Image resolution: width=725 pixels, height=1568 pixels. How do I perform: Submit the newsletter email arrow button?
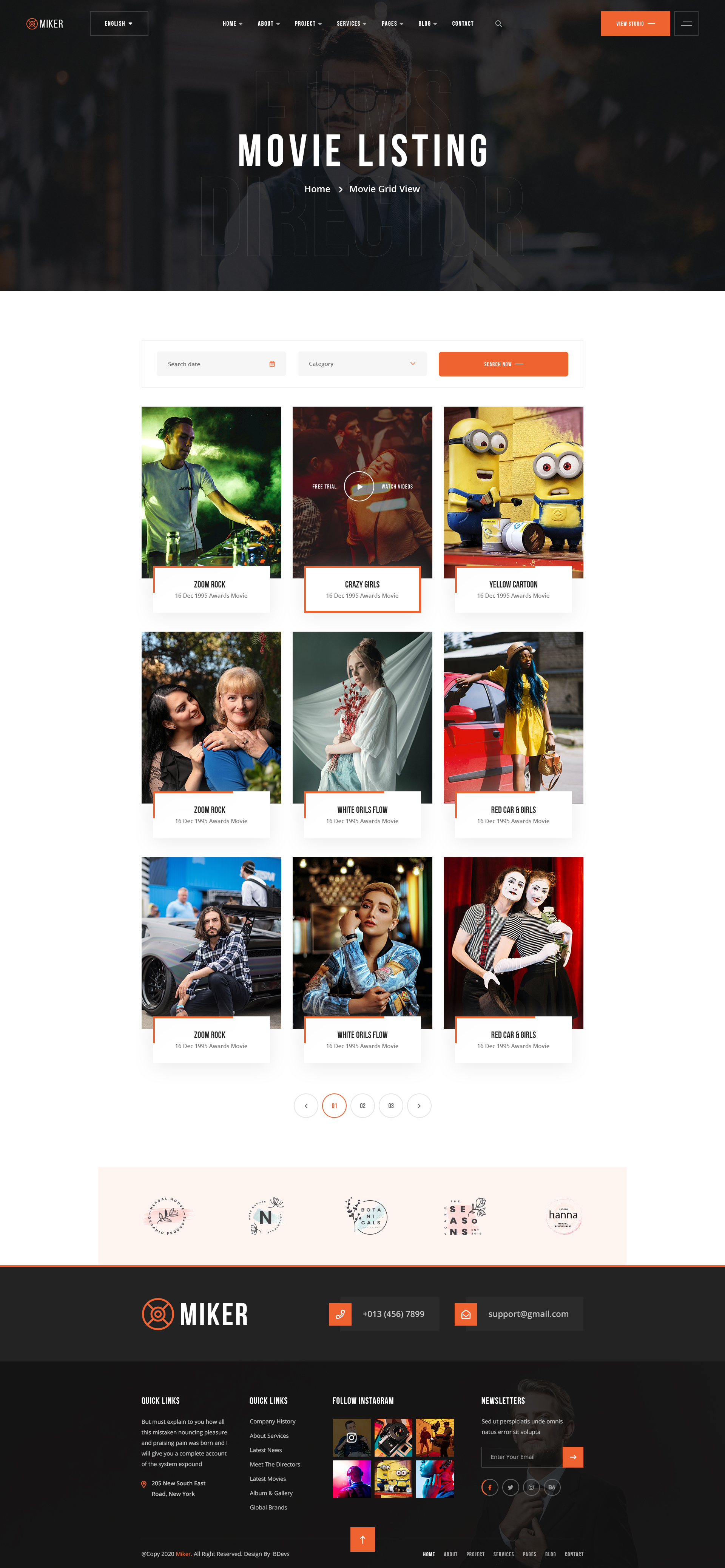[x=573, y=1457]
